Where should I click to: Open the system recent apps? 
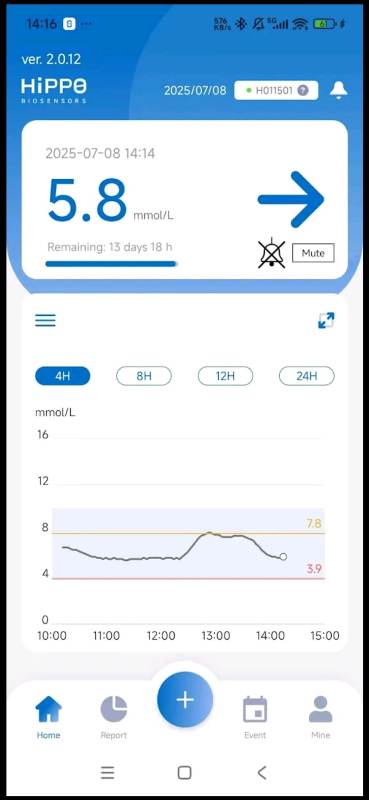[107, 772]
